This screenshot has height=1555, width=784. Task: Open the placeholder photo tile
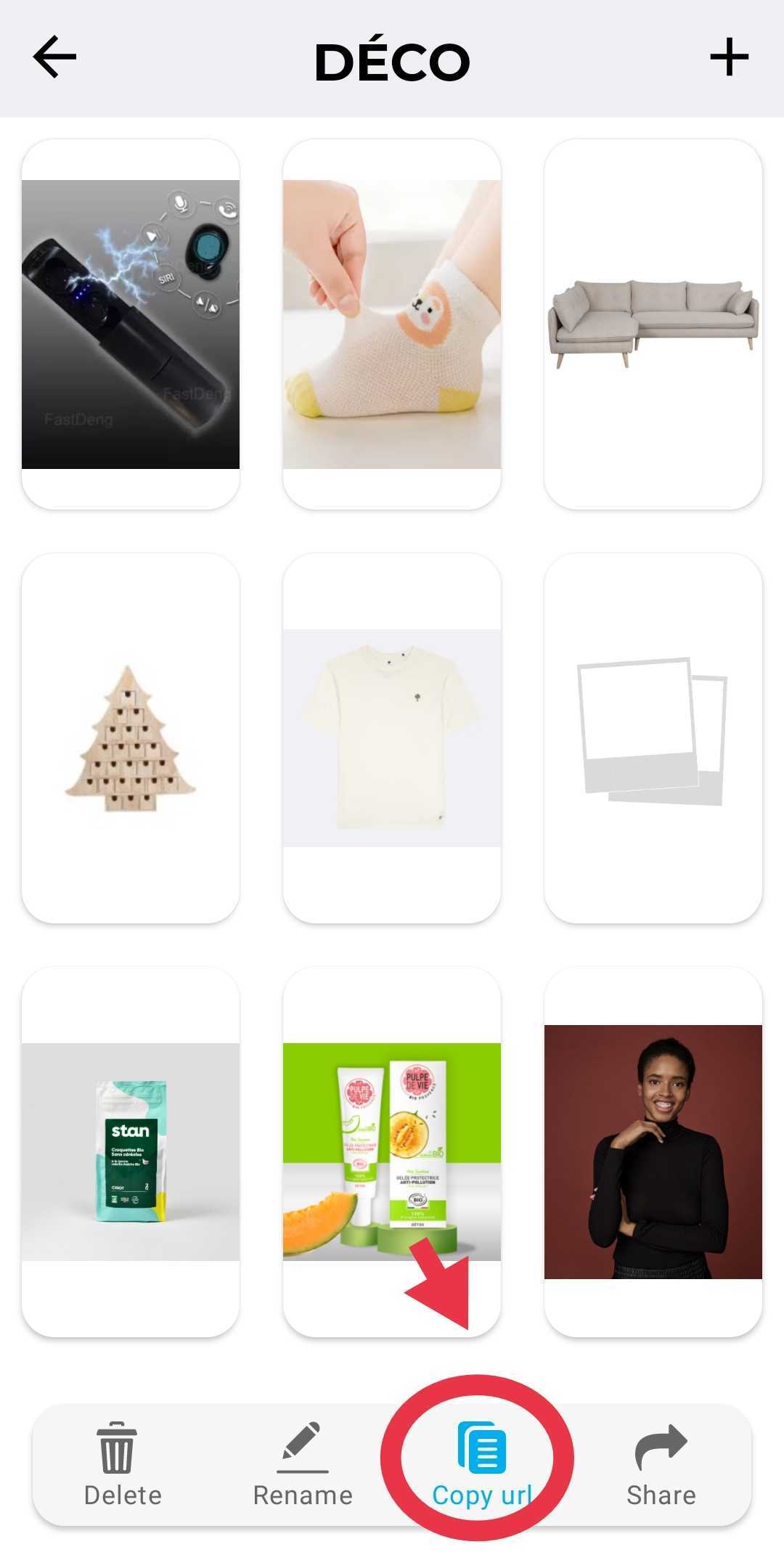653,738
